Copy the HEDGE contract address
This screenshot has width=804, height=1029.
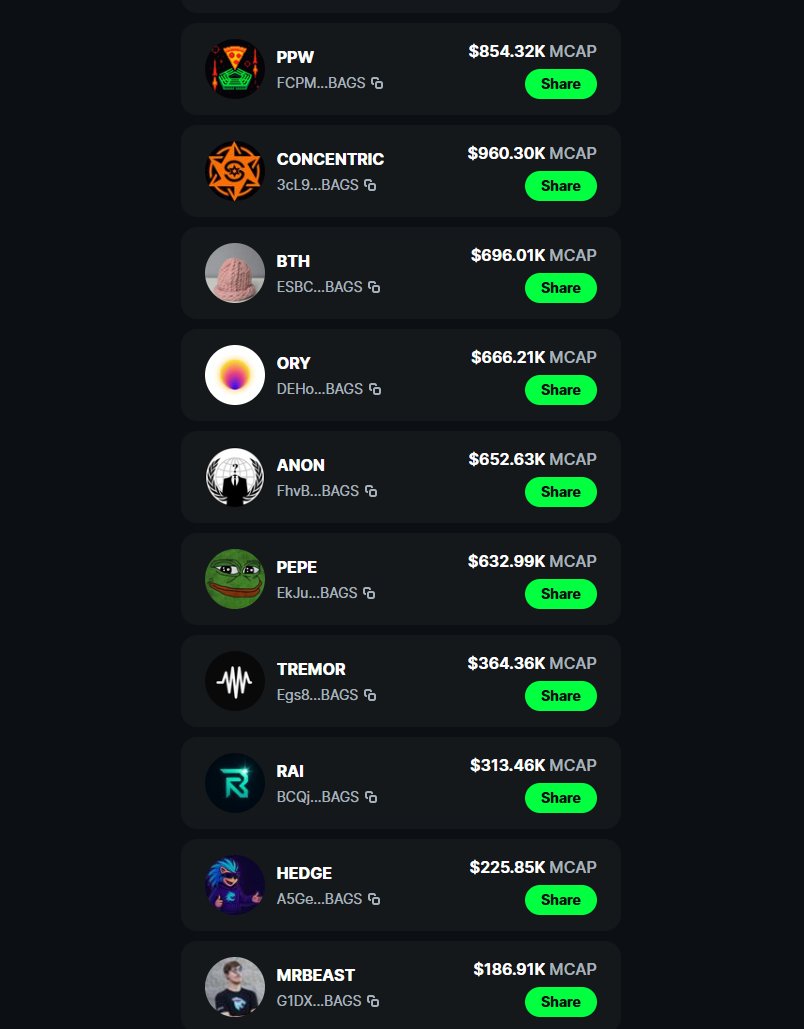click(374, 899)
